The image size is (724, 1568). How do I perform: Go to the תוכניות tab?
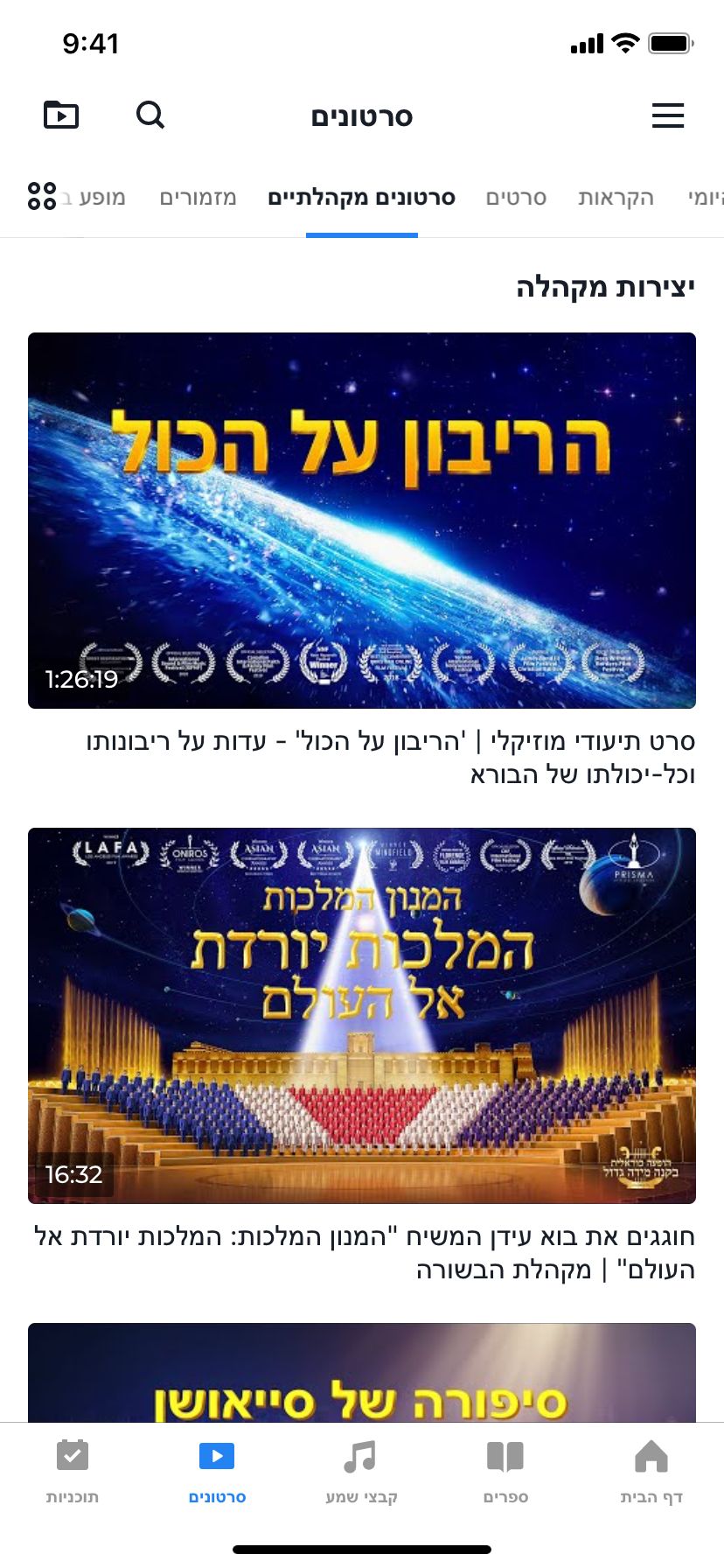pyautogui.click(x=73, y=1472)
